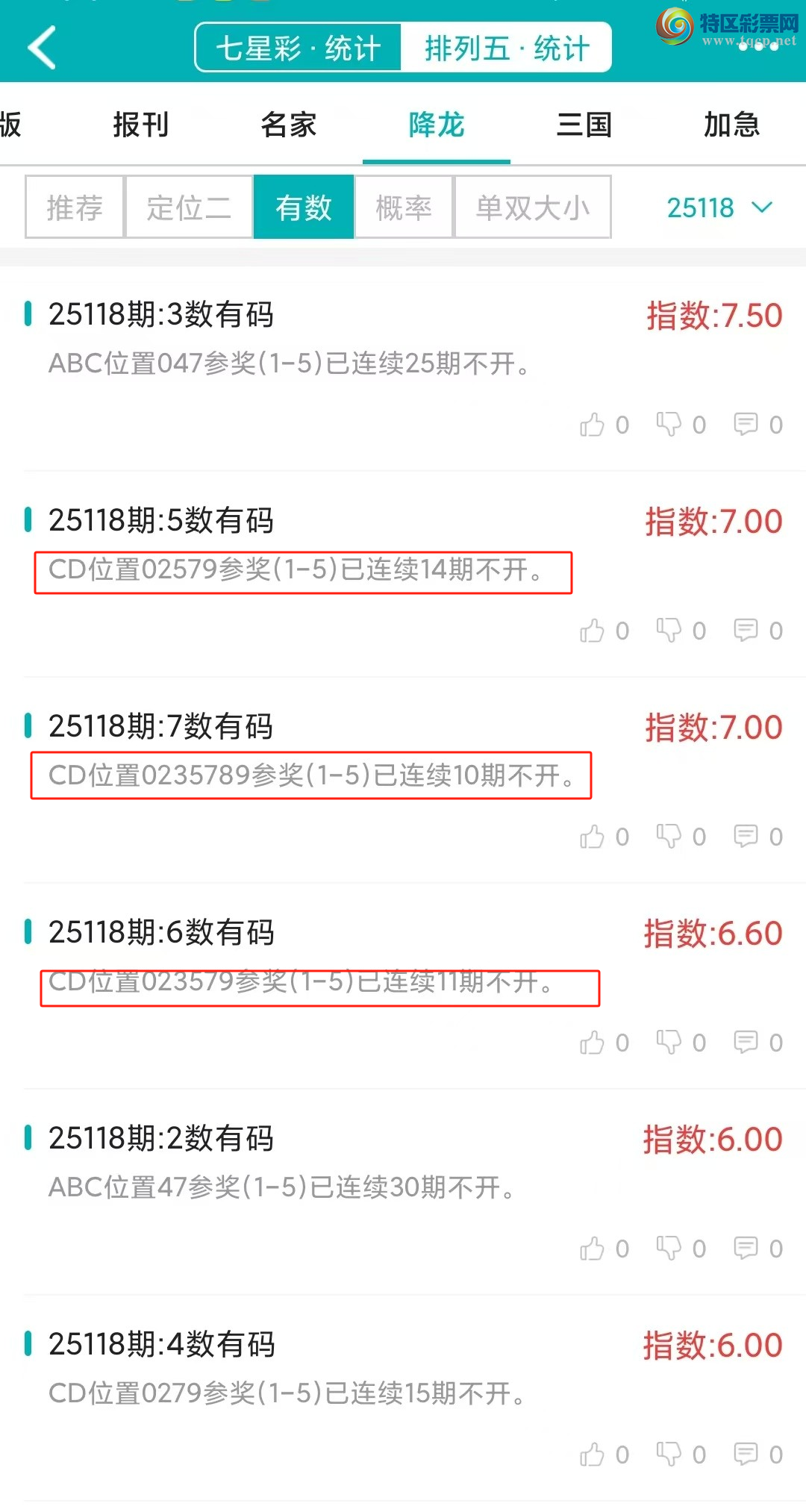Switch to the 加急 tab
The image size is (806, 1512).
[731, 125]
